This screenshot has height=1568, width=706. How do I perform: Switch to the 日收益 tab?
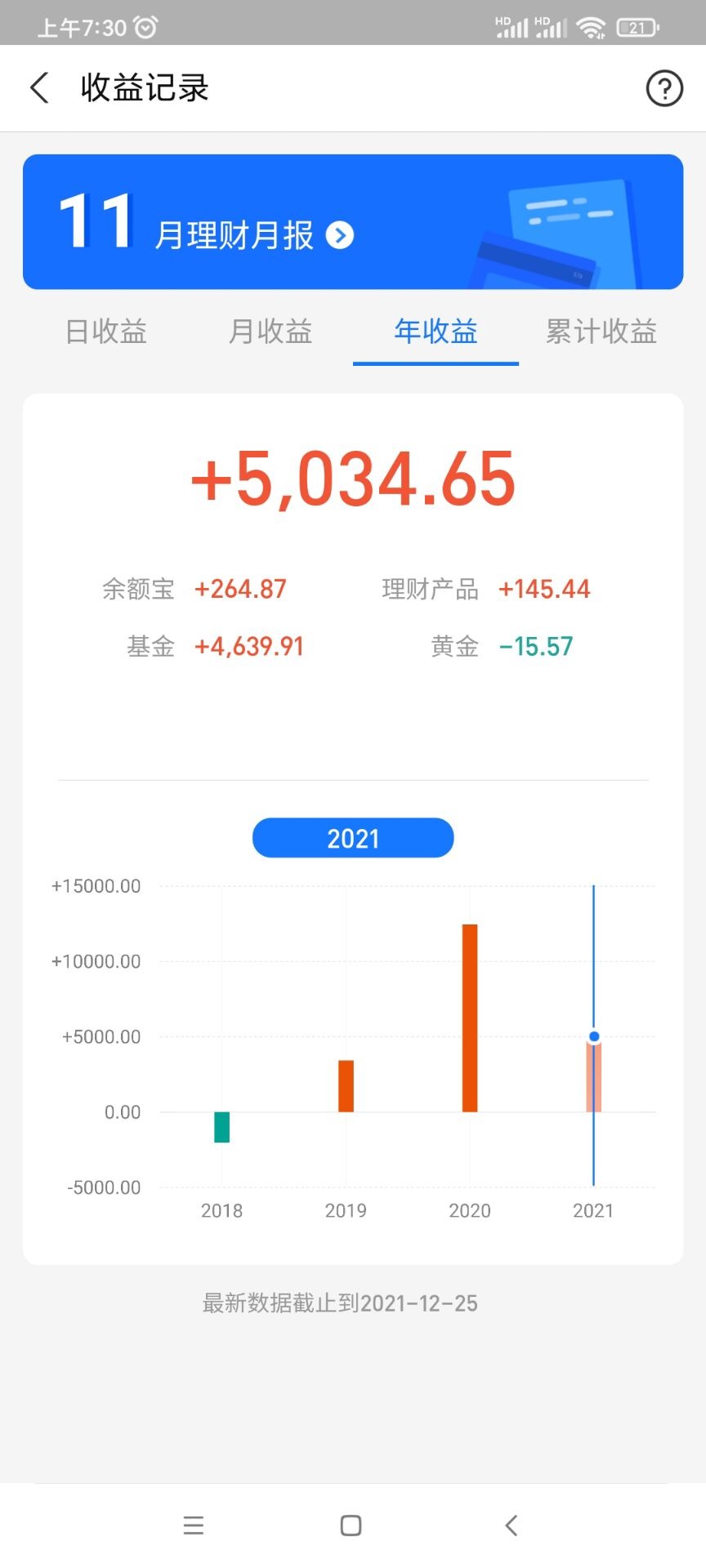click(105, 332)
